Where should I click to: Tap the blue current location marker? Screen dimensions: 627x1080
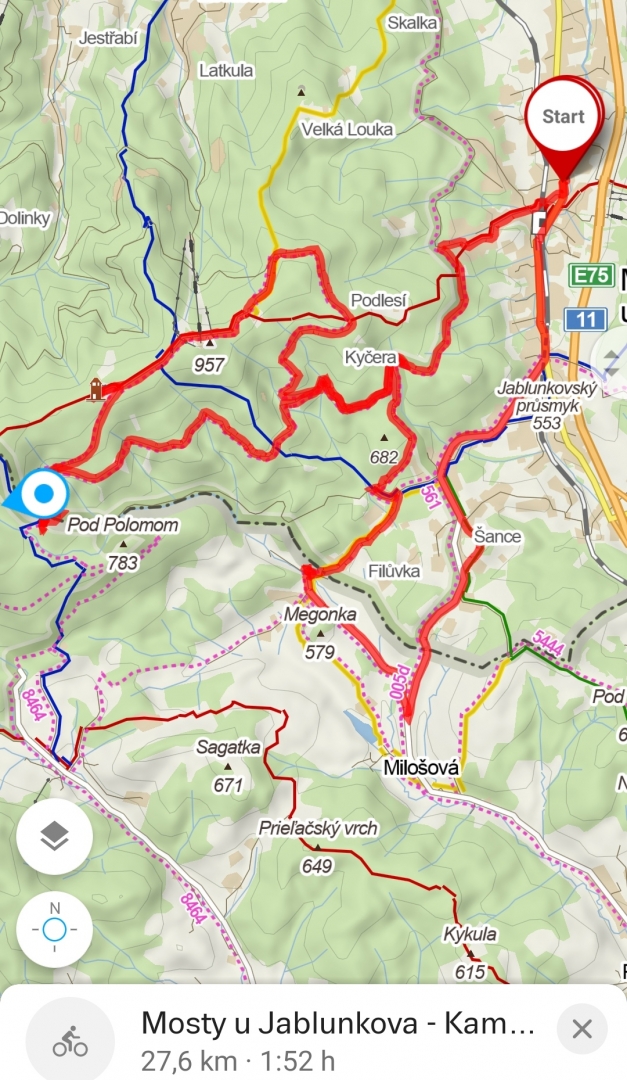(43, 493)
